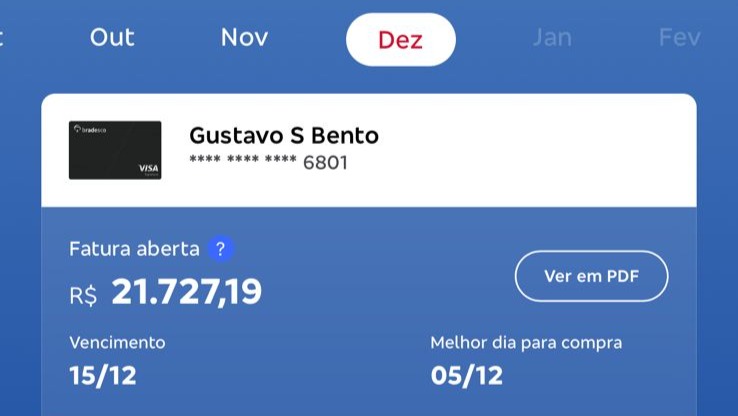View the invoice with Ver em PDF
Screen dimensions: 738x416
(591, 276)
